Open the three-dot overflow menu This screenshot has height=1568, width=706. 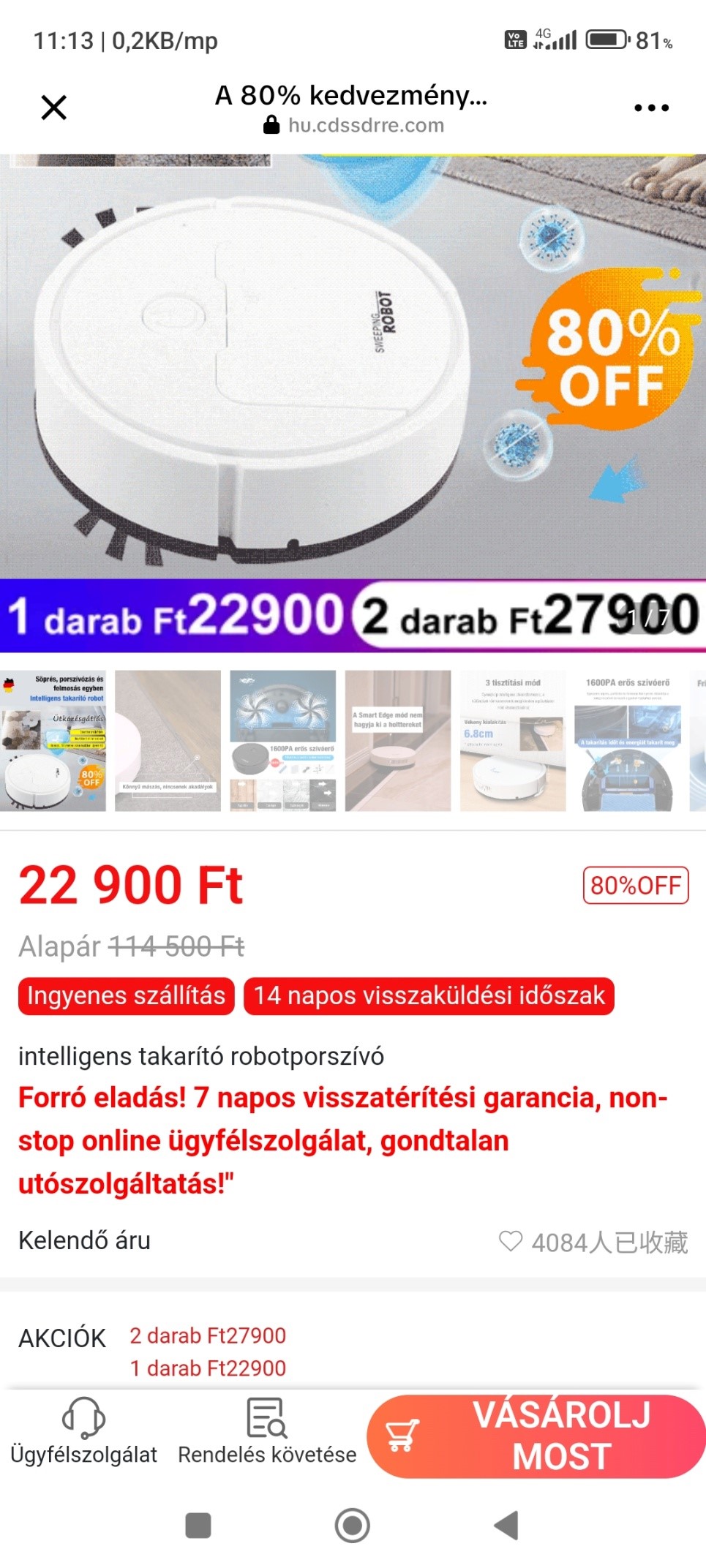tap(651, 108)
